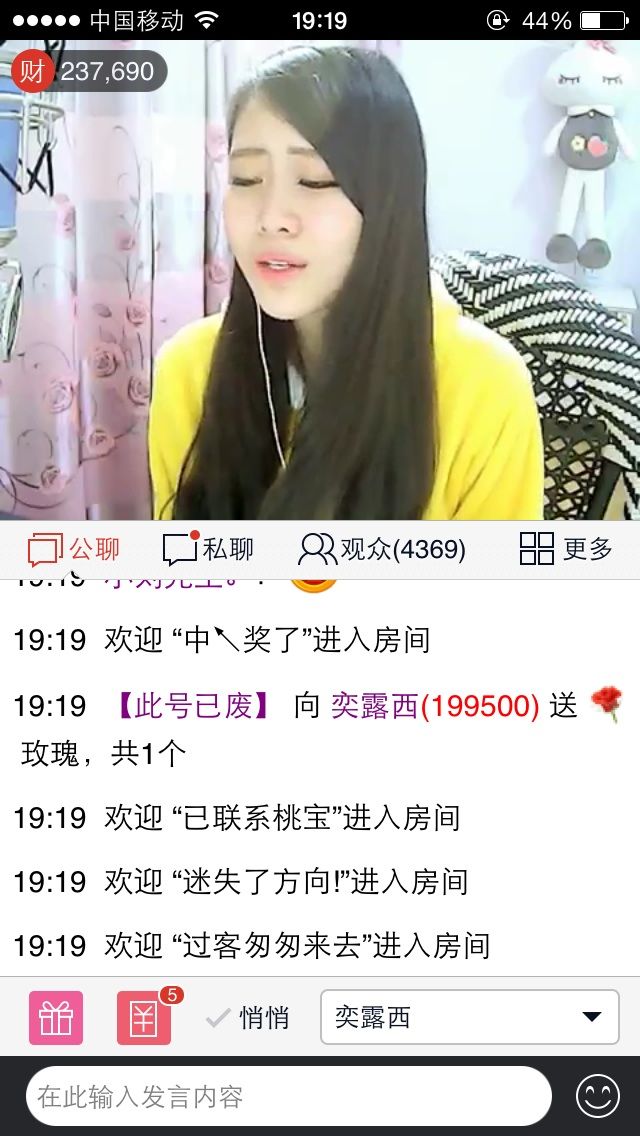Open the 更多 more options tab

[x=566, y=549]
